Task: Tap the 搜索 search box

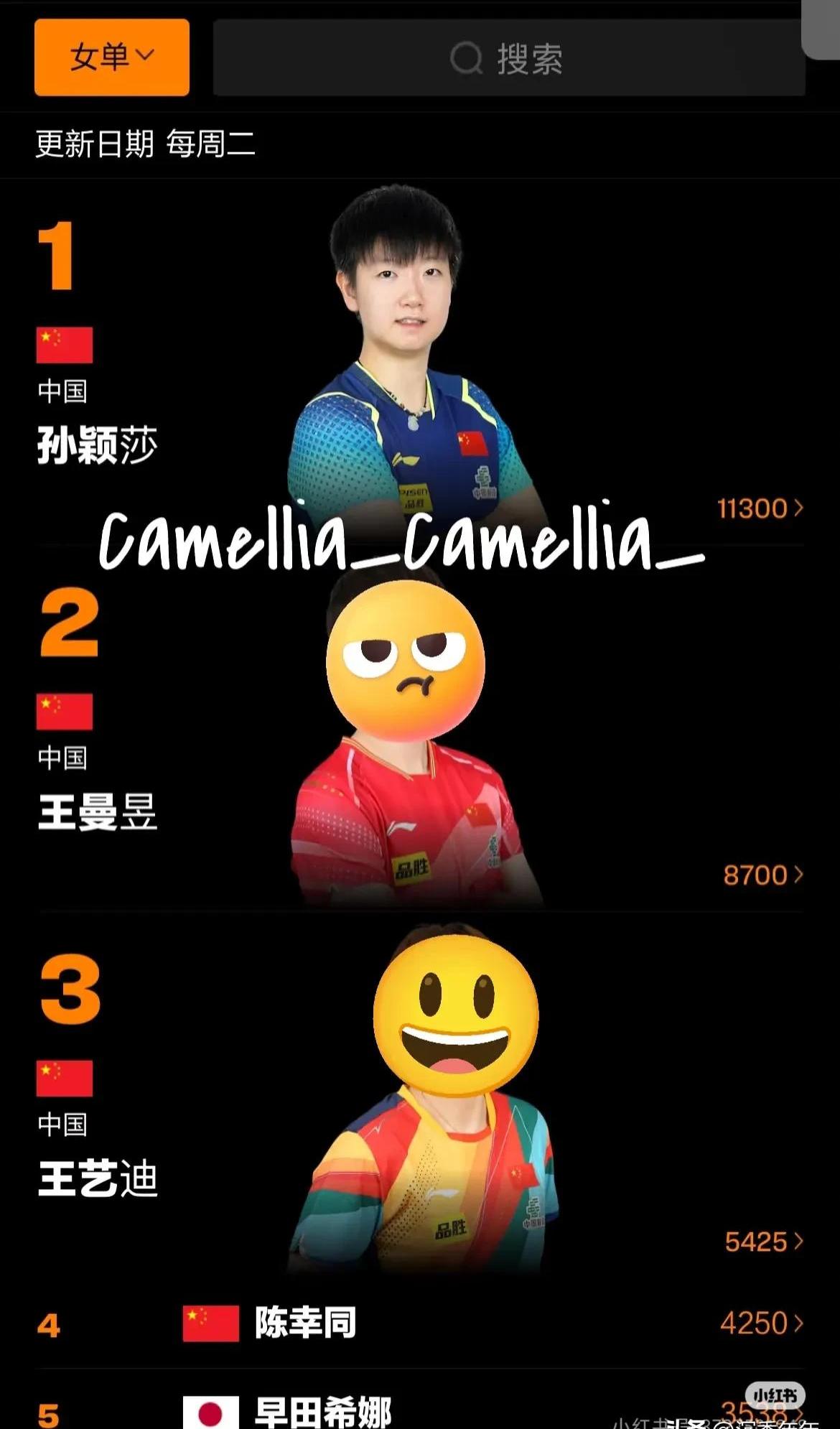Action: pos(508,59)
